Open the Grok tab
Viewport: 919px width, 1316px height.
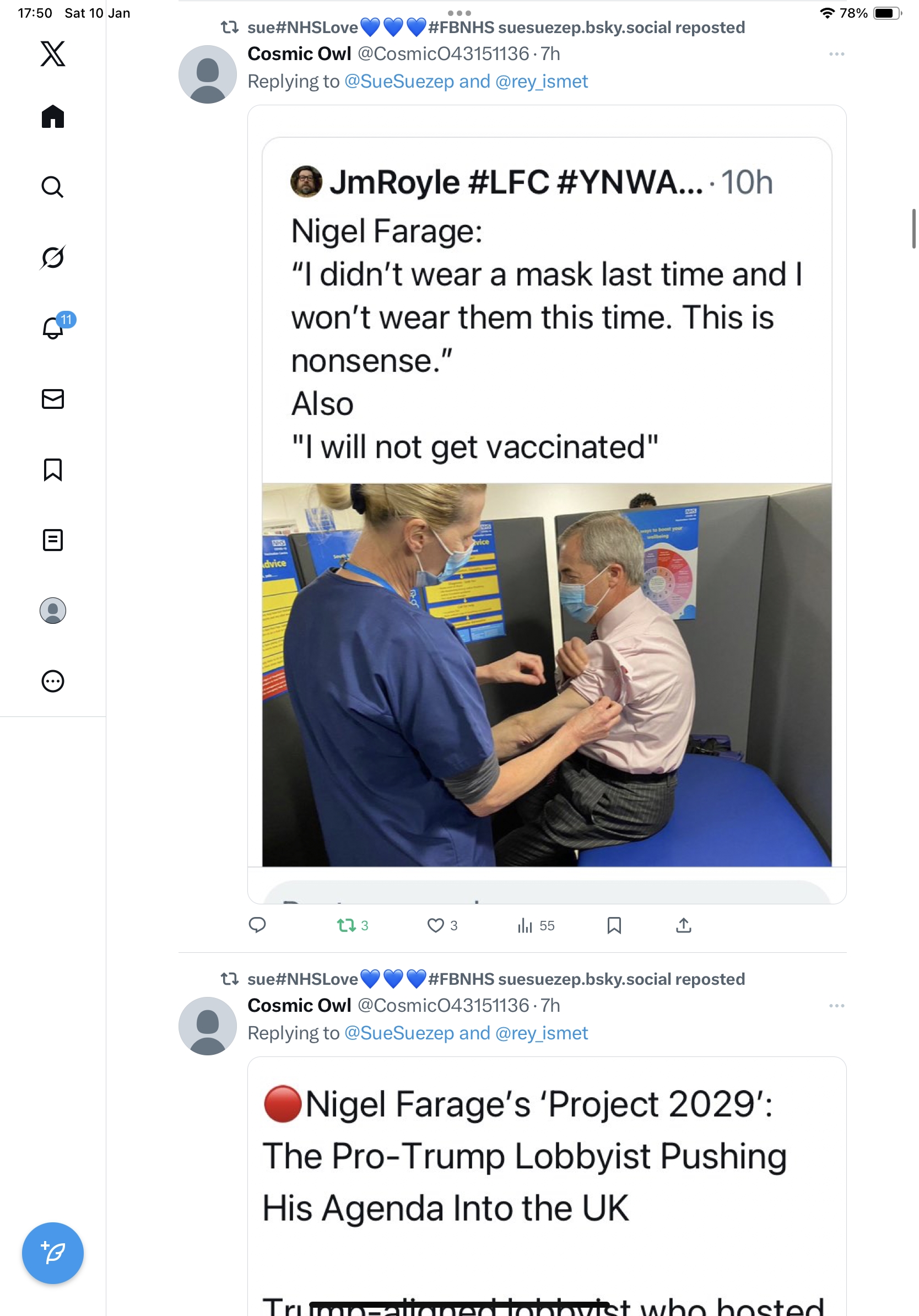click(x=53, y=257)
